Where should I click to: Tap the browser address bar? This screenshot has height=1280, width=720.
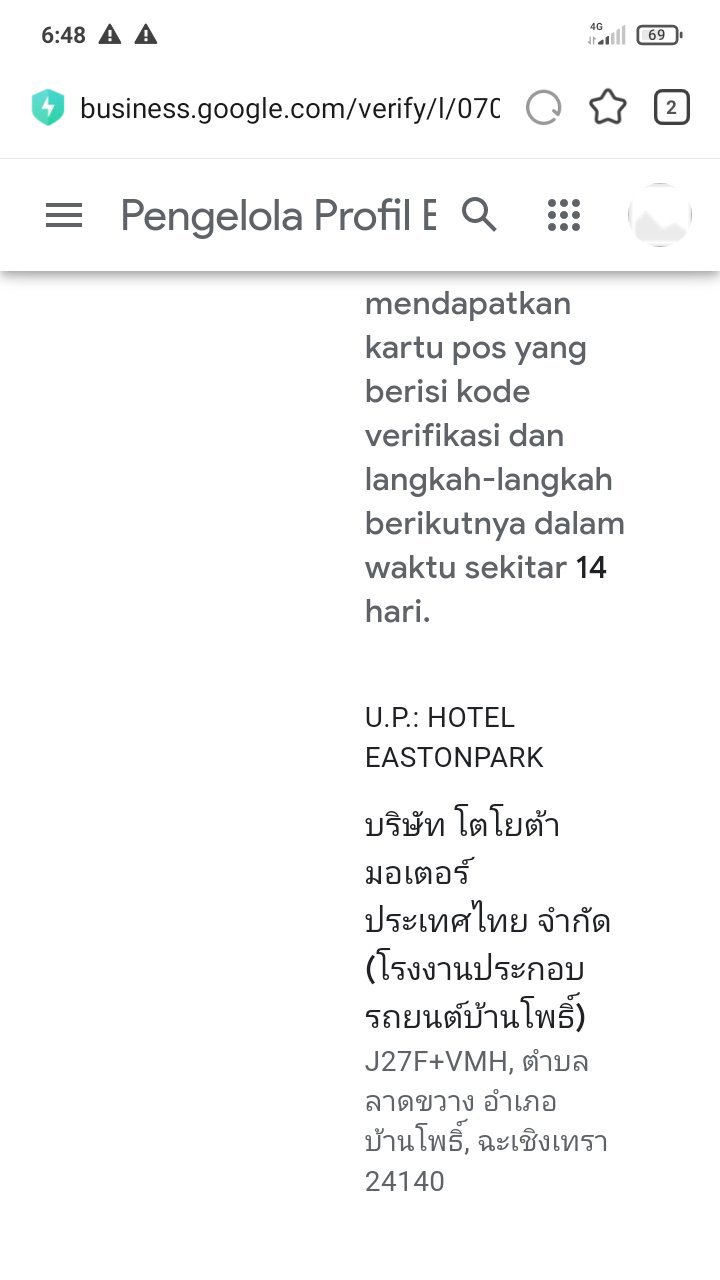pyautogui.click(x=288, y=108)
